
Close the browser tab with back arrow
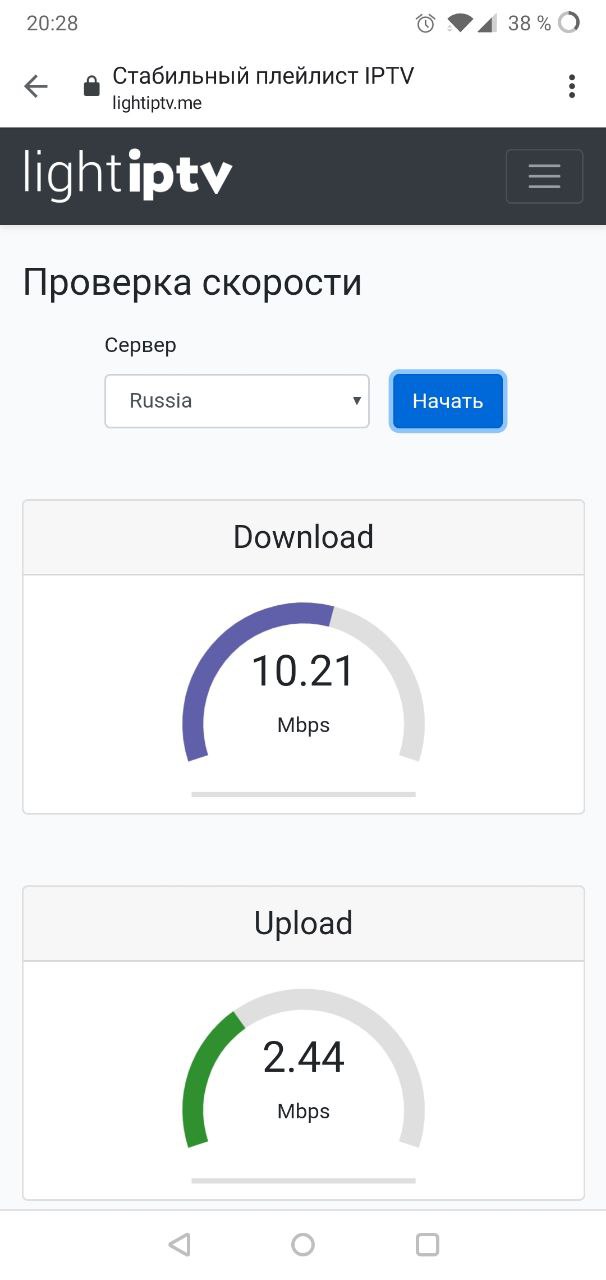pyautogui.click(x=36, y=87)
